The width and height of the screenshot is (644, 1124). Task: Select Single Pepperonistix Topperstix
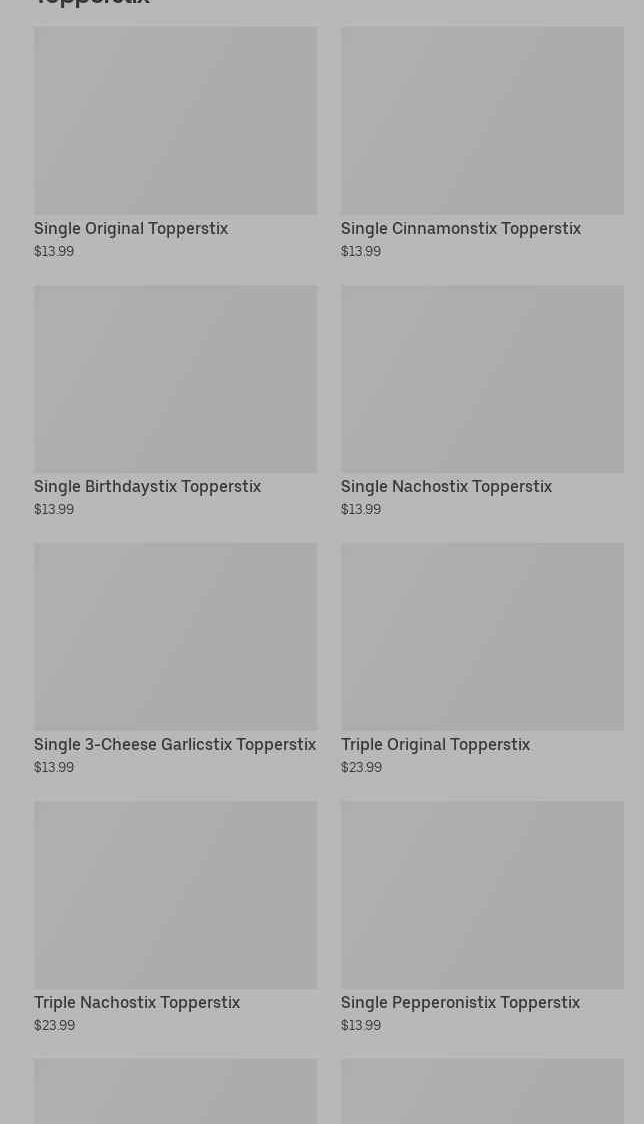click(x=482, y=917)
